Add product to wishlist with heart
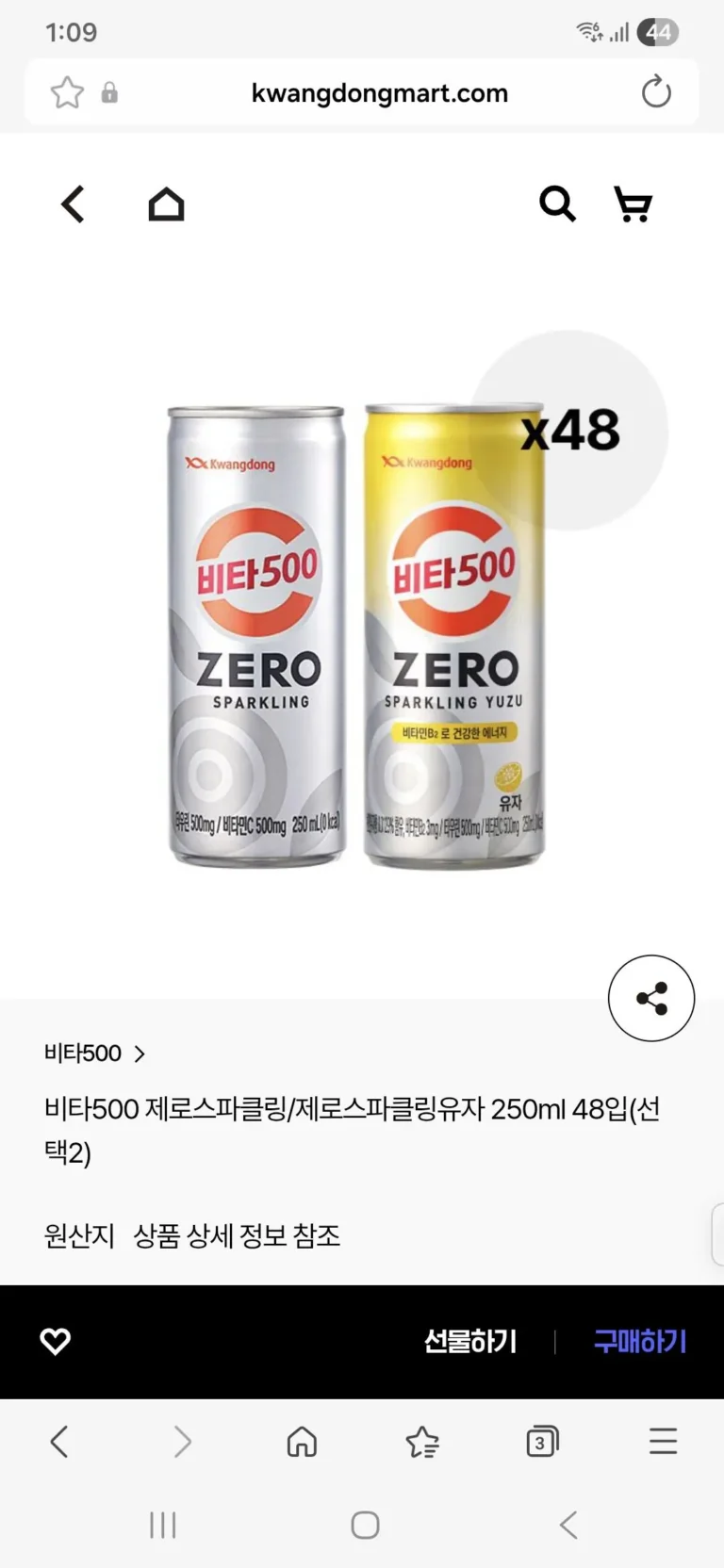The width and height of the screenshot is (724, 1568). (56, 1341)
